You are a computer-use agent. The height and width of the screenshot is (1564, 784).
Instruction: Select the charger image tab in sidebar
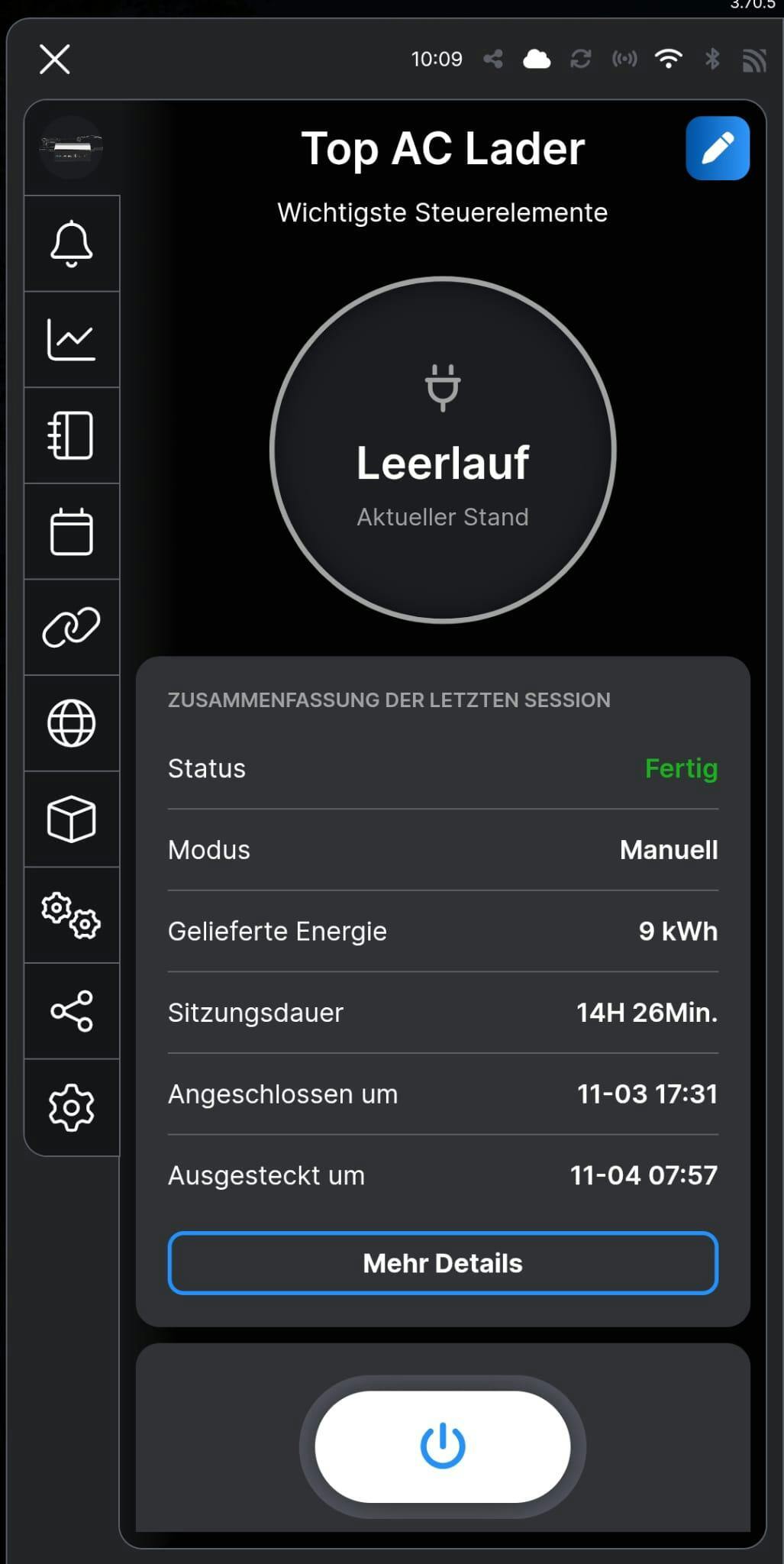click(72, 148)
